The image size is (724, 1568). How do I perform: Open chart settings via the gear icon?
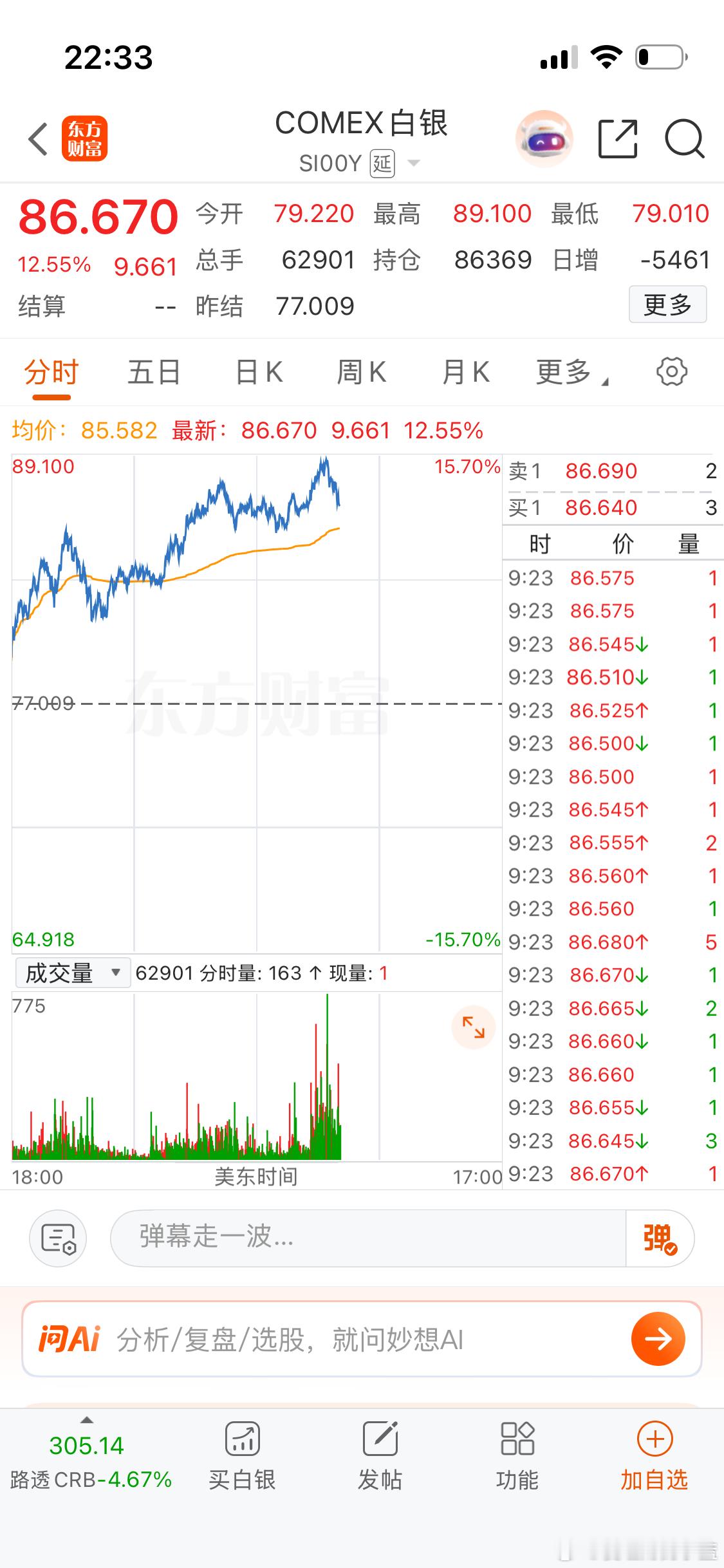(673, 372)
